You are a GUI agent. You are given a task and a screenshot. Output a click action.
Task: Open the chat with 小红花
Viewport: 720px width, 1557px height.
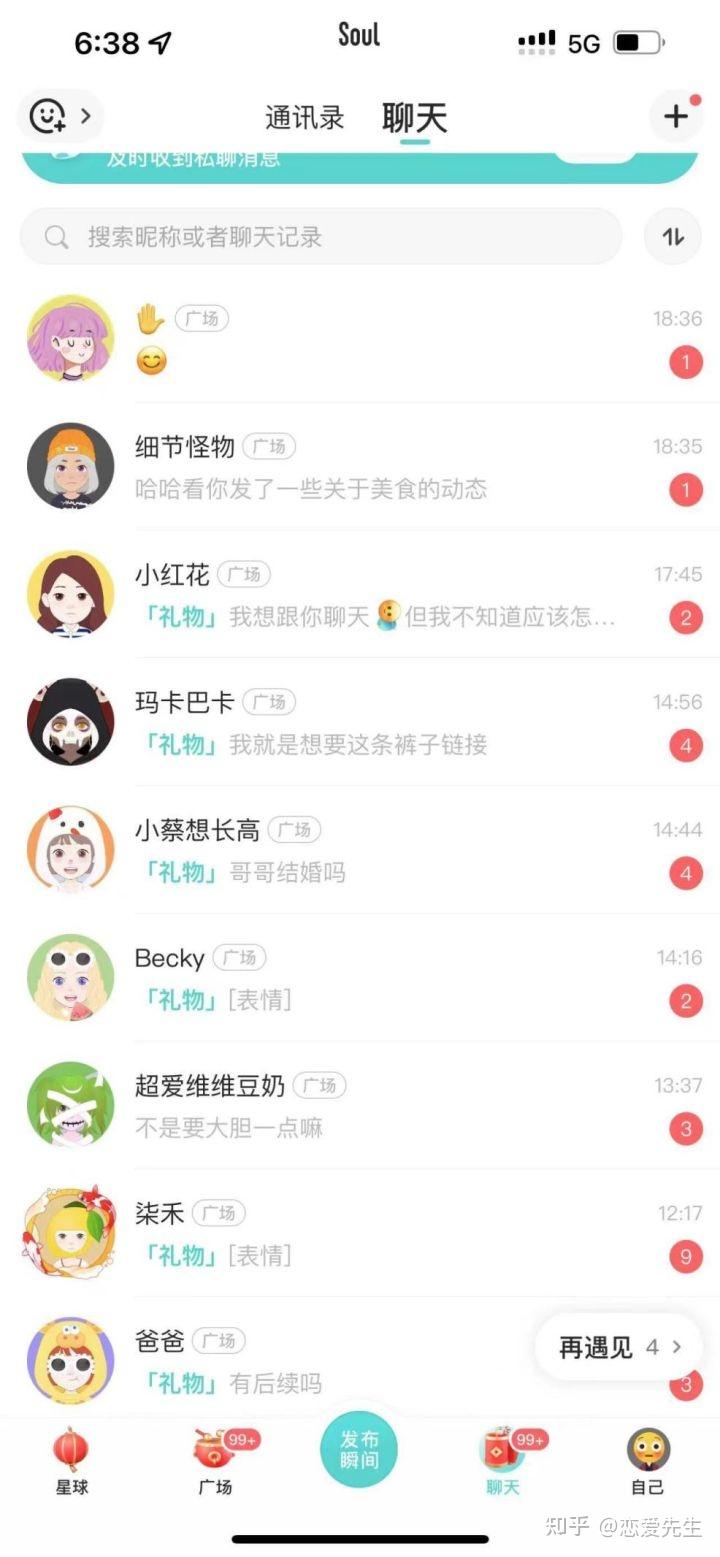(x=360, y=595)
